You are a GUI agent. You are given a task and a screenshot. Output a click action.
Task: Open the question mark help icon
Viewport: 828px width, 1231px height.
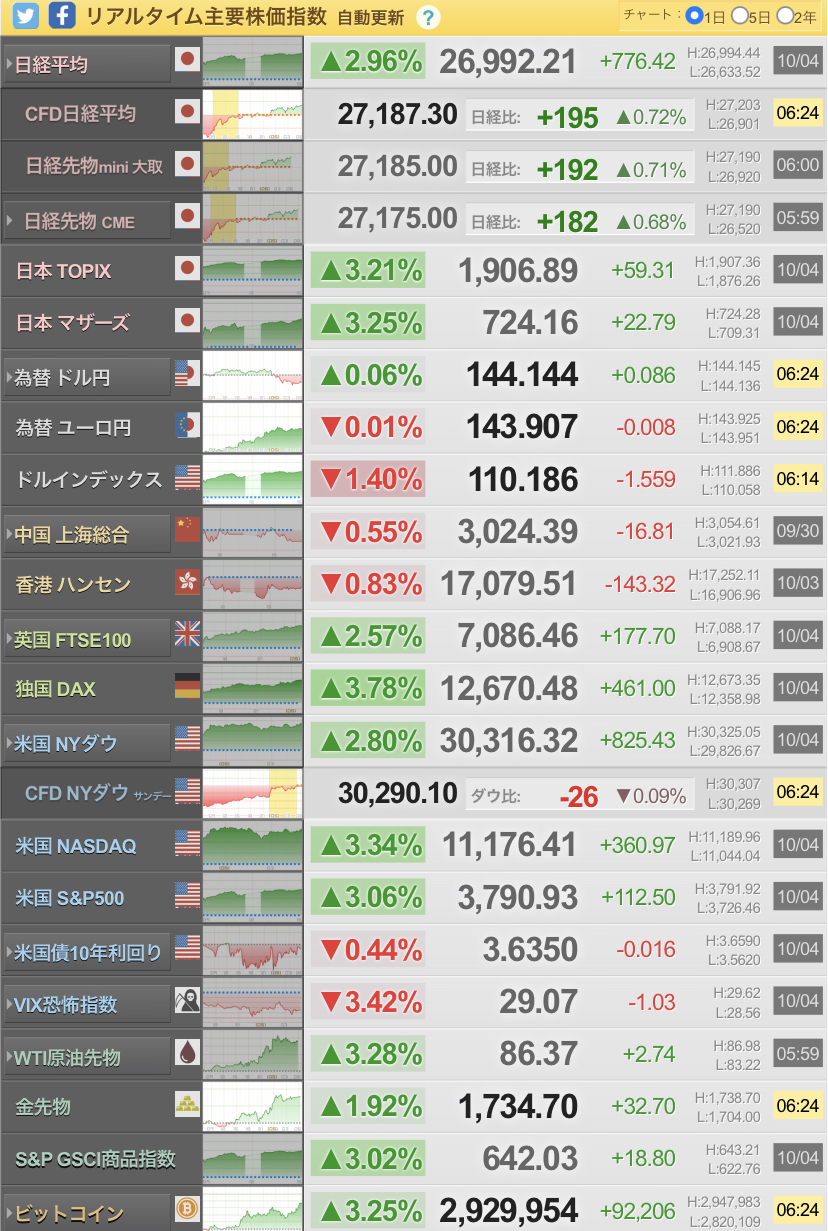[x=428, y=17]
